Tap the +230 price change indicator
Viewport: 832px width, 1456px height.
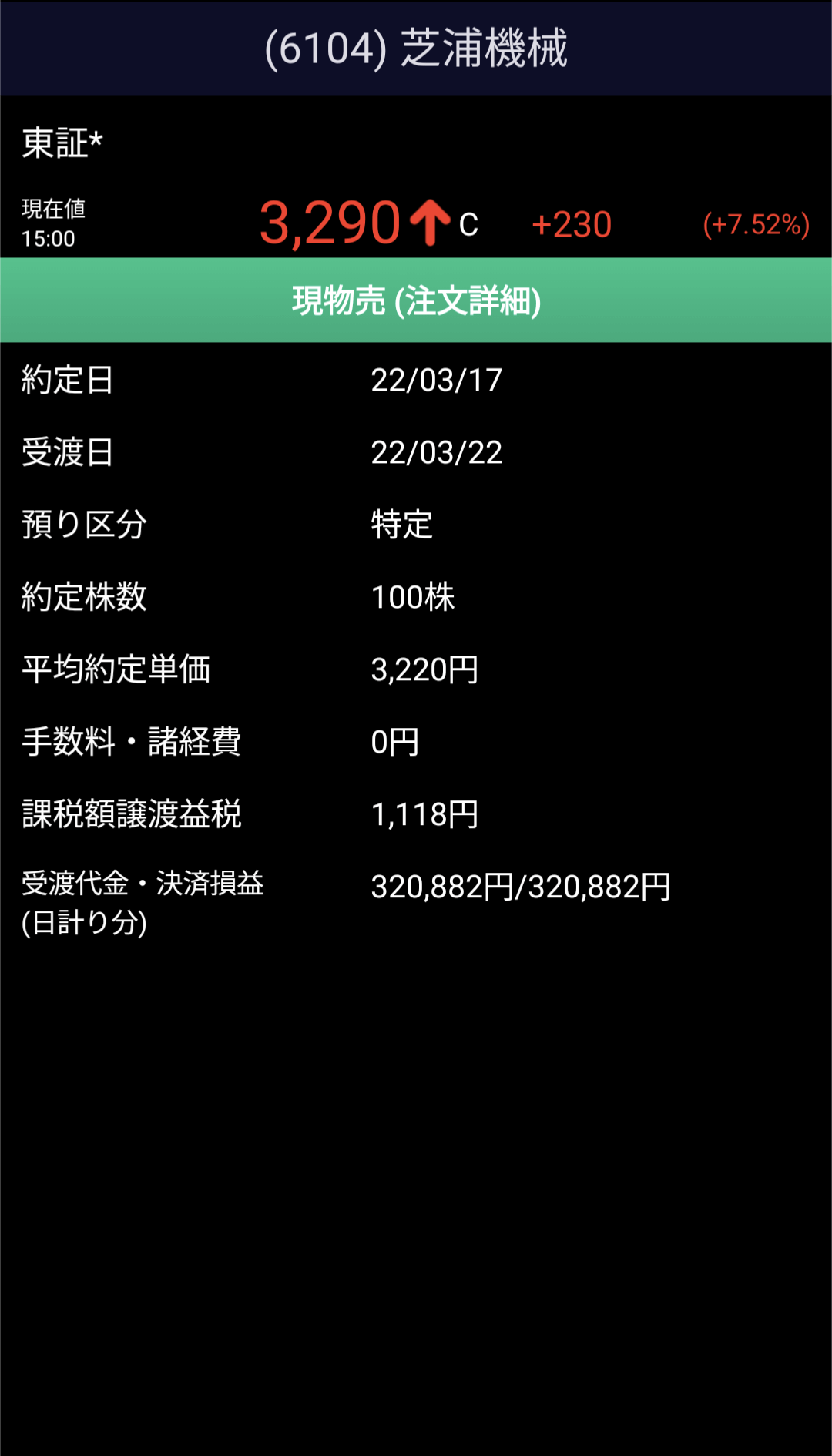pyautogui.click(x=571, y=224)
